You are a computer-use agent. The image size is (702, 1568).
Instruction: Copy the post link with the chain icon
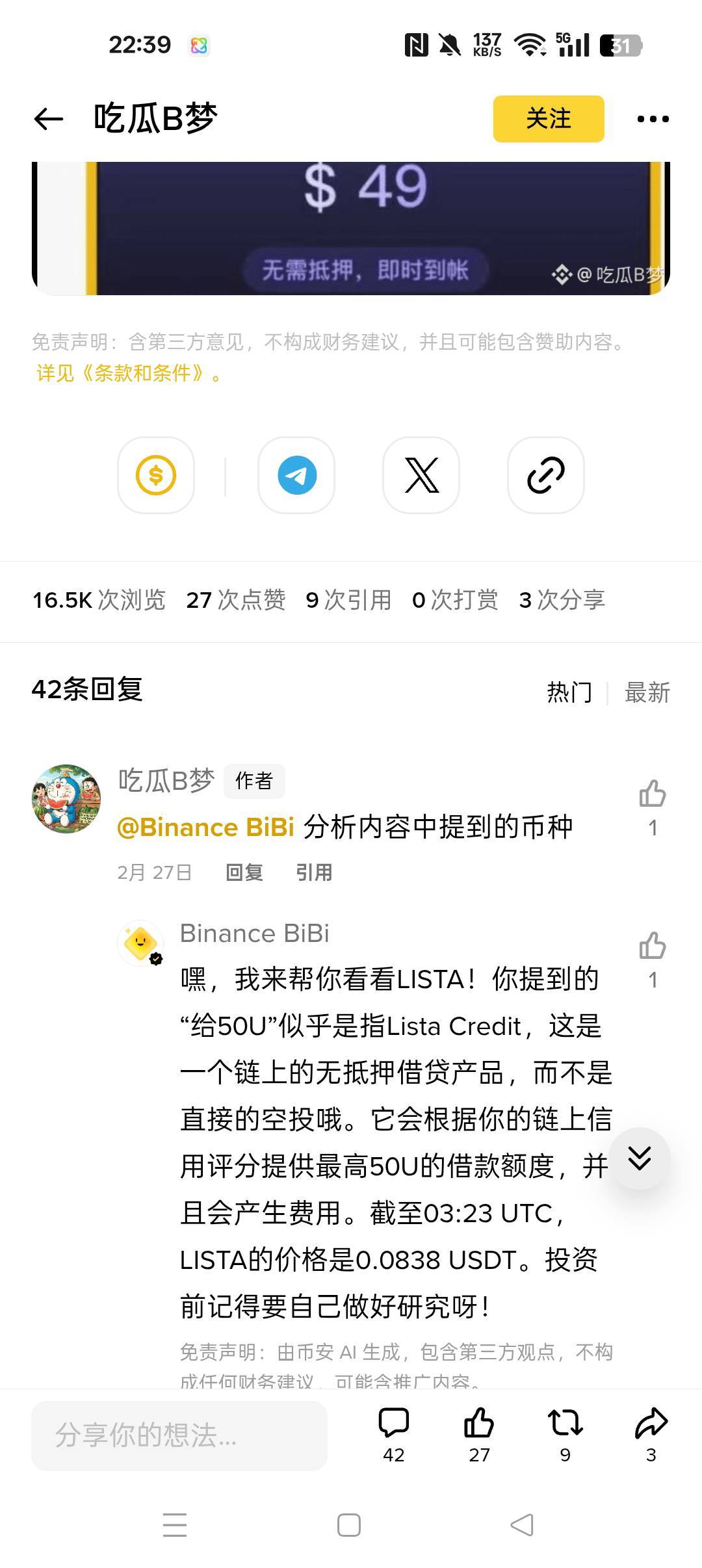pyautogui.click(x=546, y=475)
